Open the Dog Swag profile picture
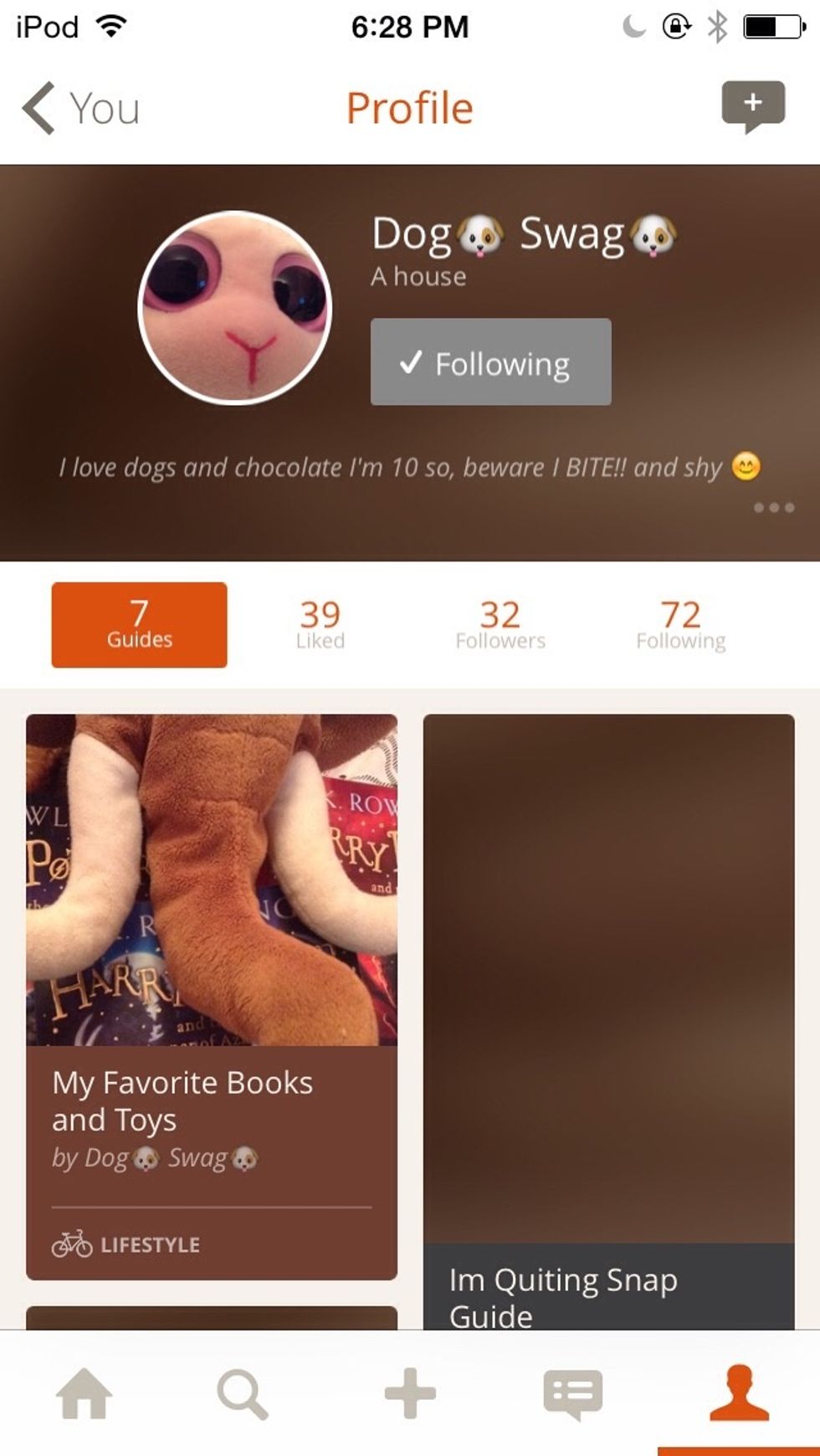820x1456 pixels. point(235,308)
